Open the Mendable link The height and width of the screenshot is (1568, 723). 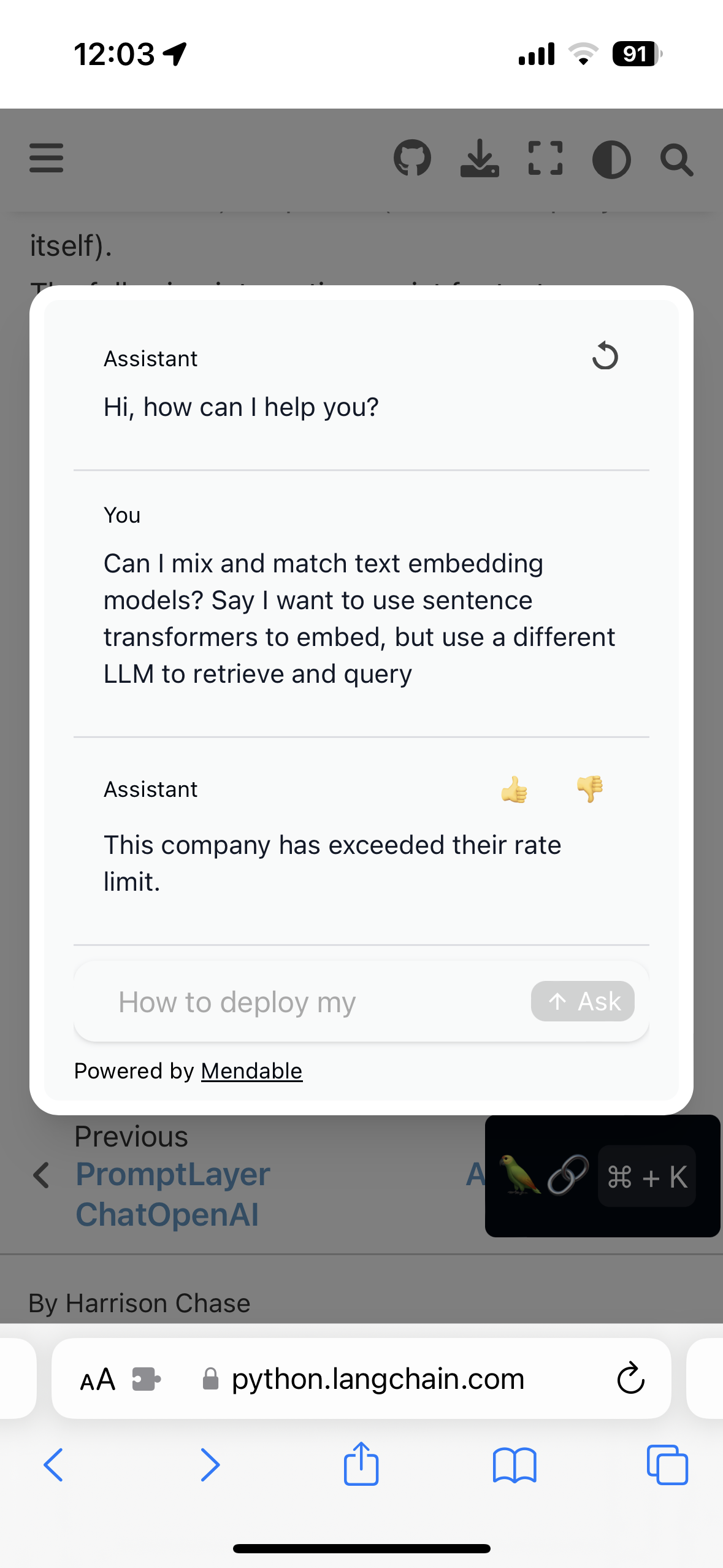click(251, 1071)
